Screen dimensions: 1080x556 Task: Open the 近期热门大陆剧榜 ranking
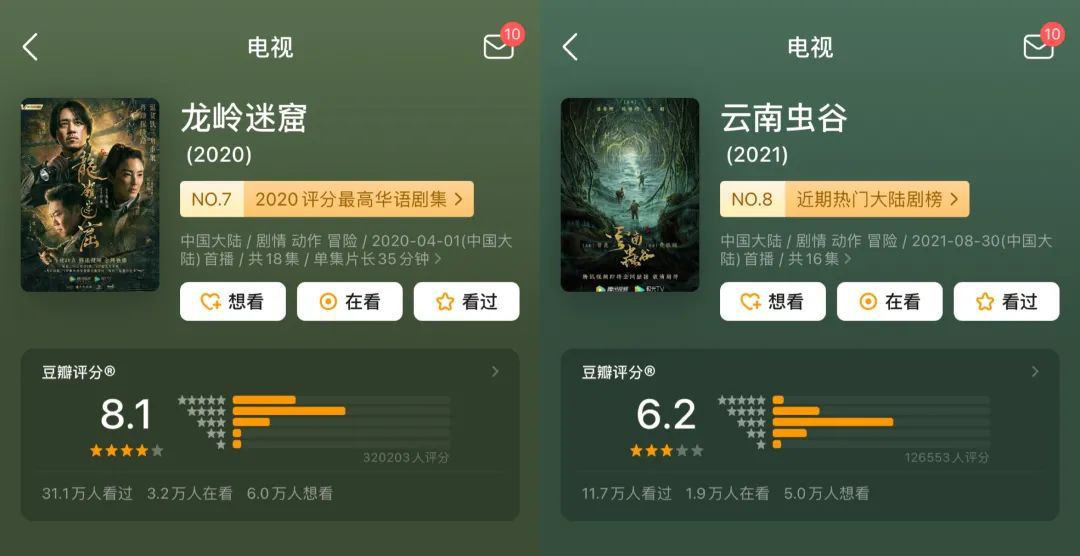844,199
